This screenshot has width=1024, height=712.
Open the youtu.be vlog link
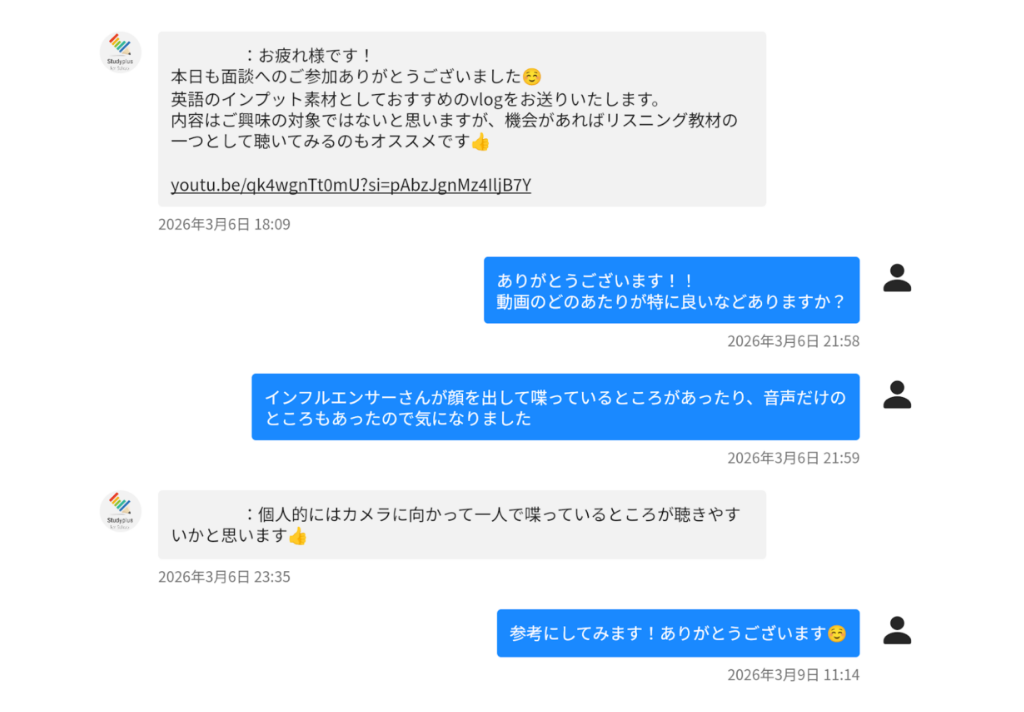[x=350, y=185]
